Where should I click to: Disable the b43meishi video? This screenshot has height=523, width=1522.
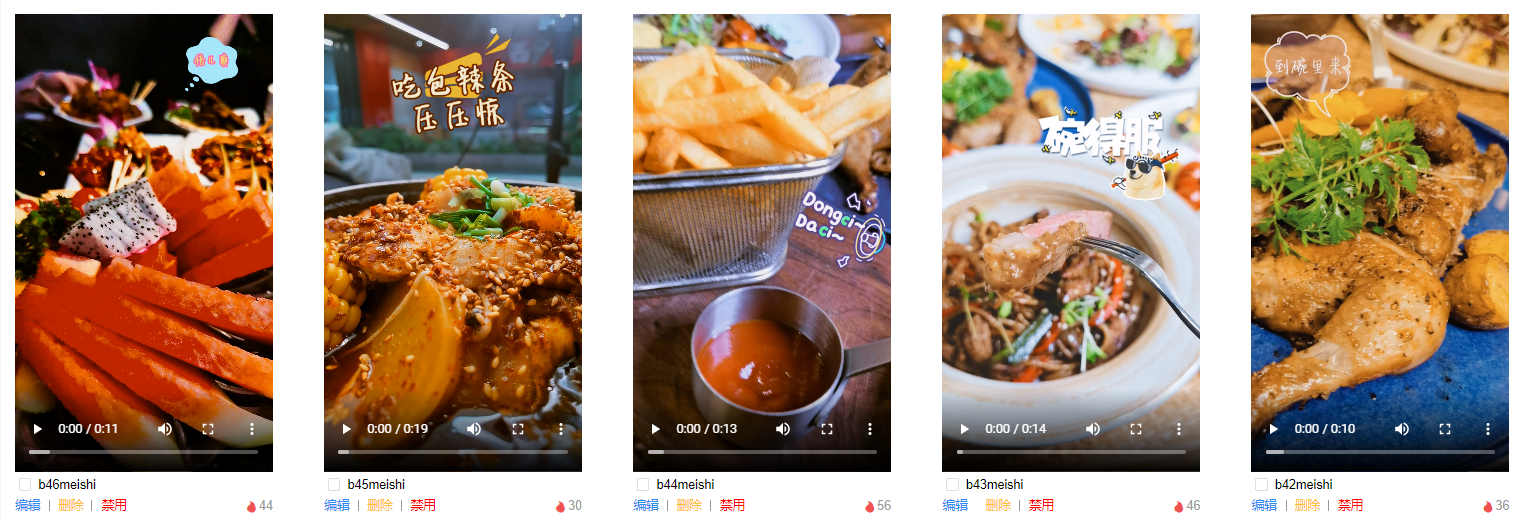(x=1041, y=505)
